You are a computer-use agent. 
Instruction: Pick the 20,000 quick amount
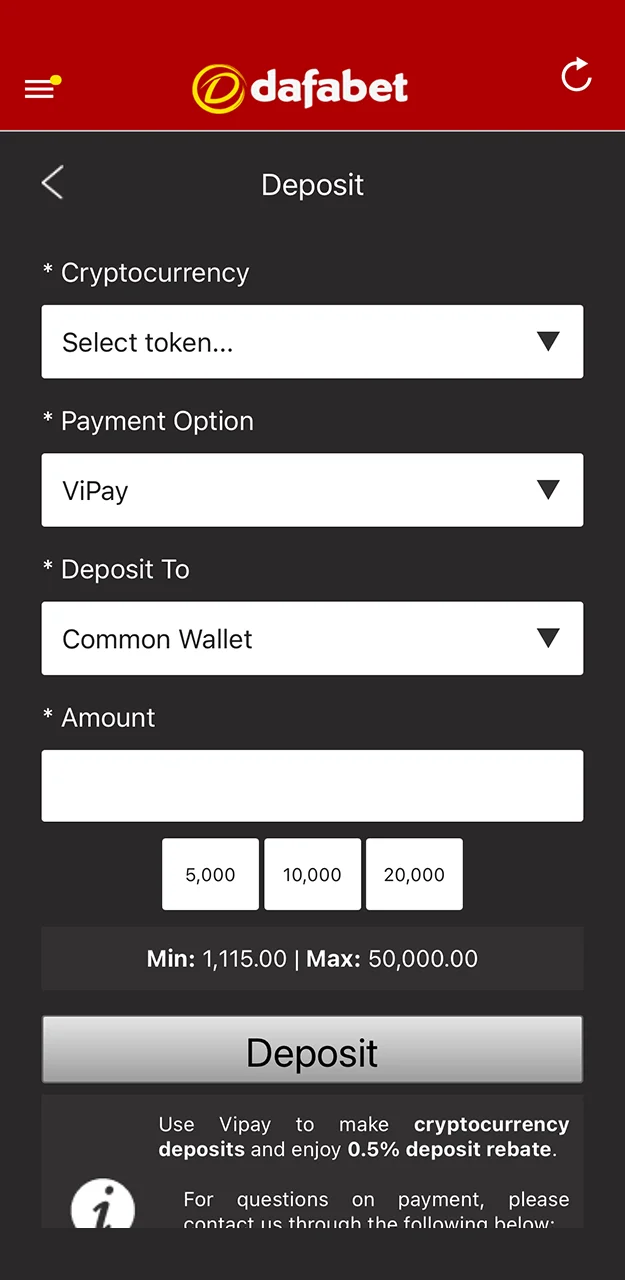(414, 874)
